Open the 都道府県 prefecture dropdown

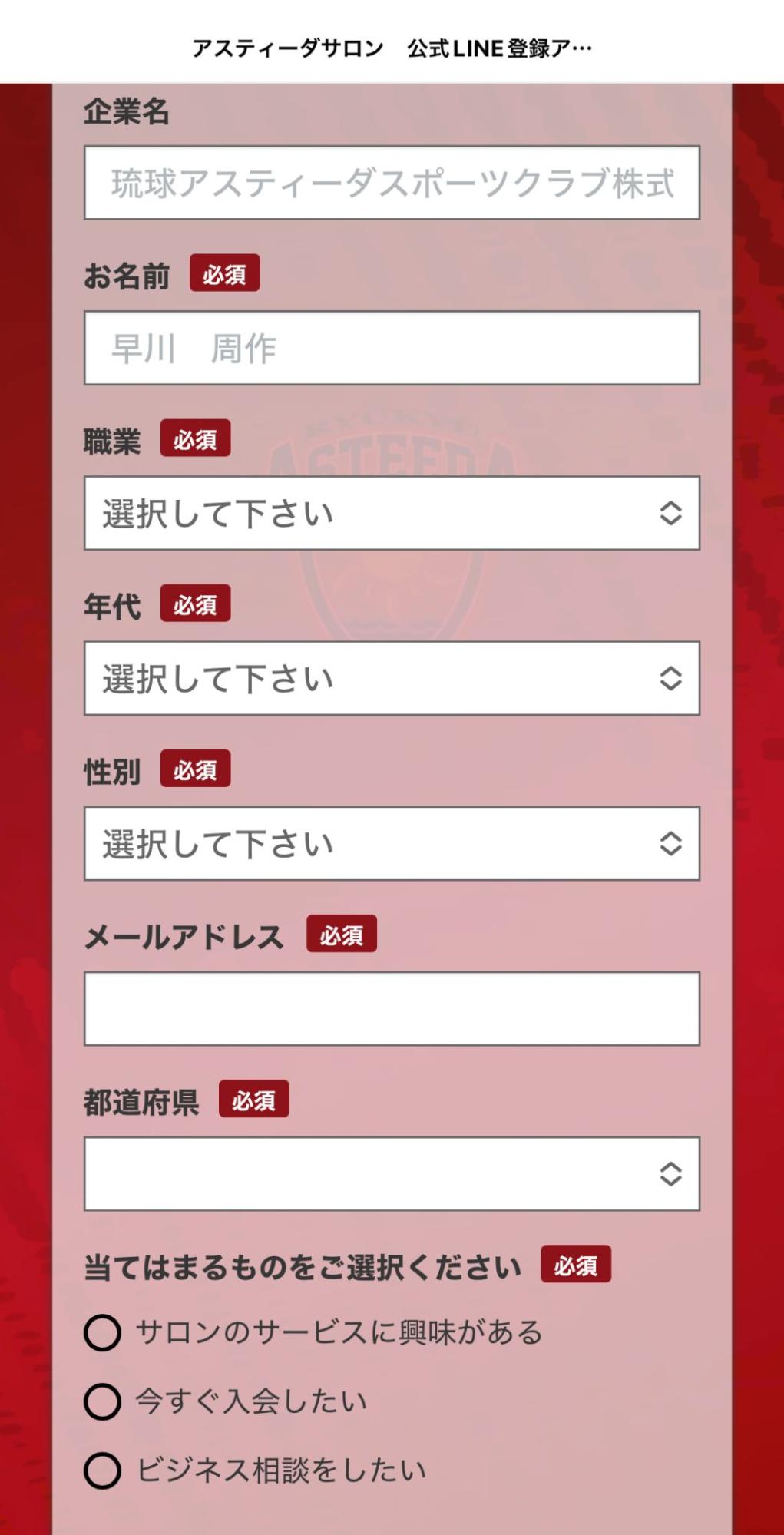pos(392,1173)
